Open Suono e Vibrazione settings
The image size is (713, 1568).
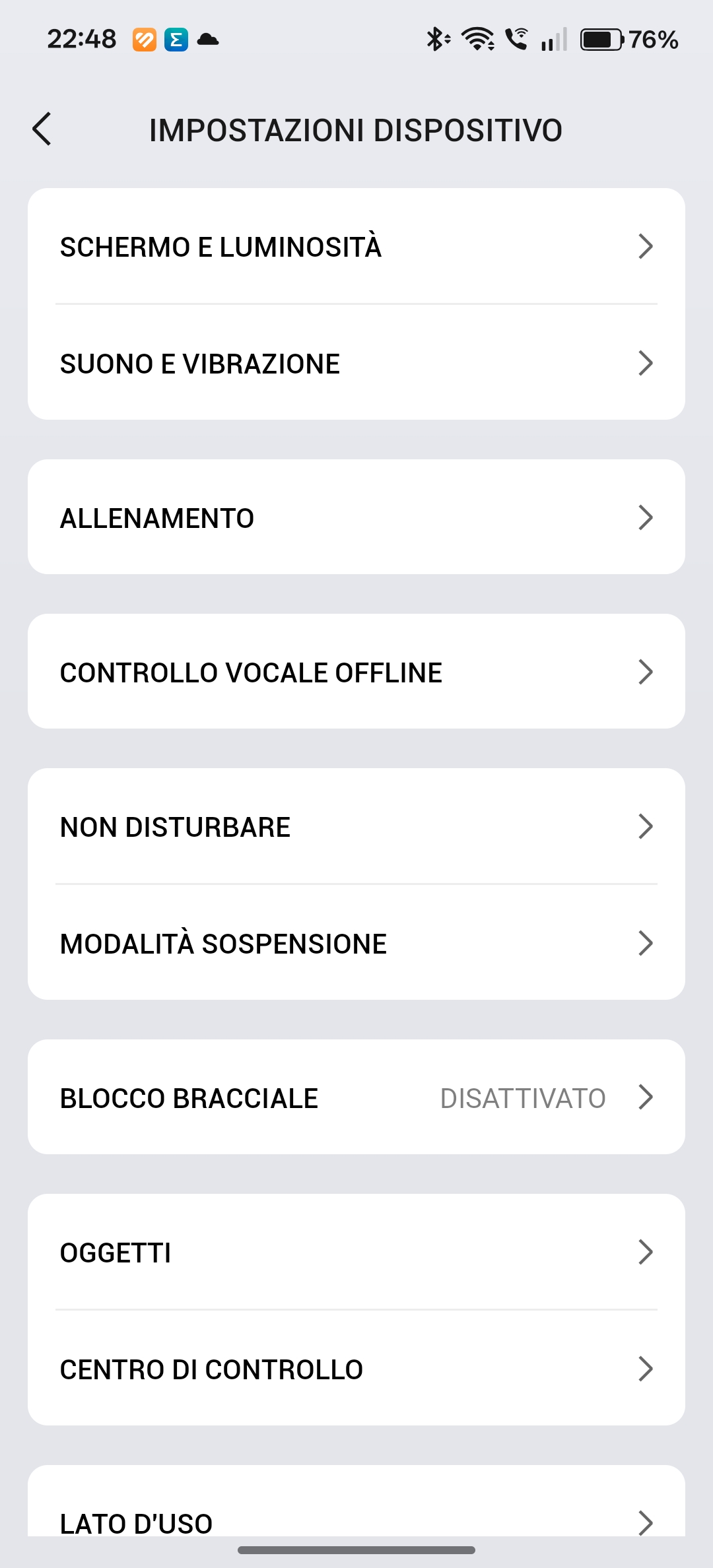click(356, 364)
